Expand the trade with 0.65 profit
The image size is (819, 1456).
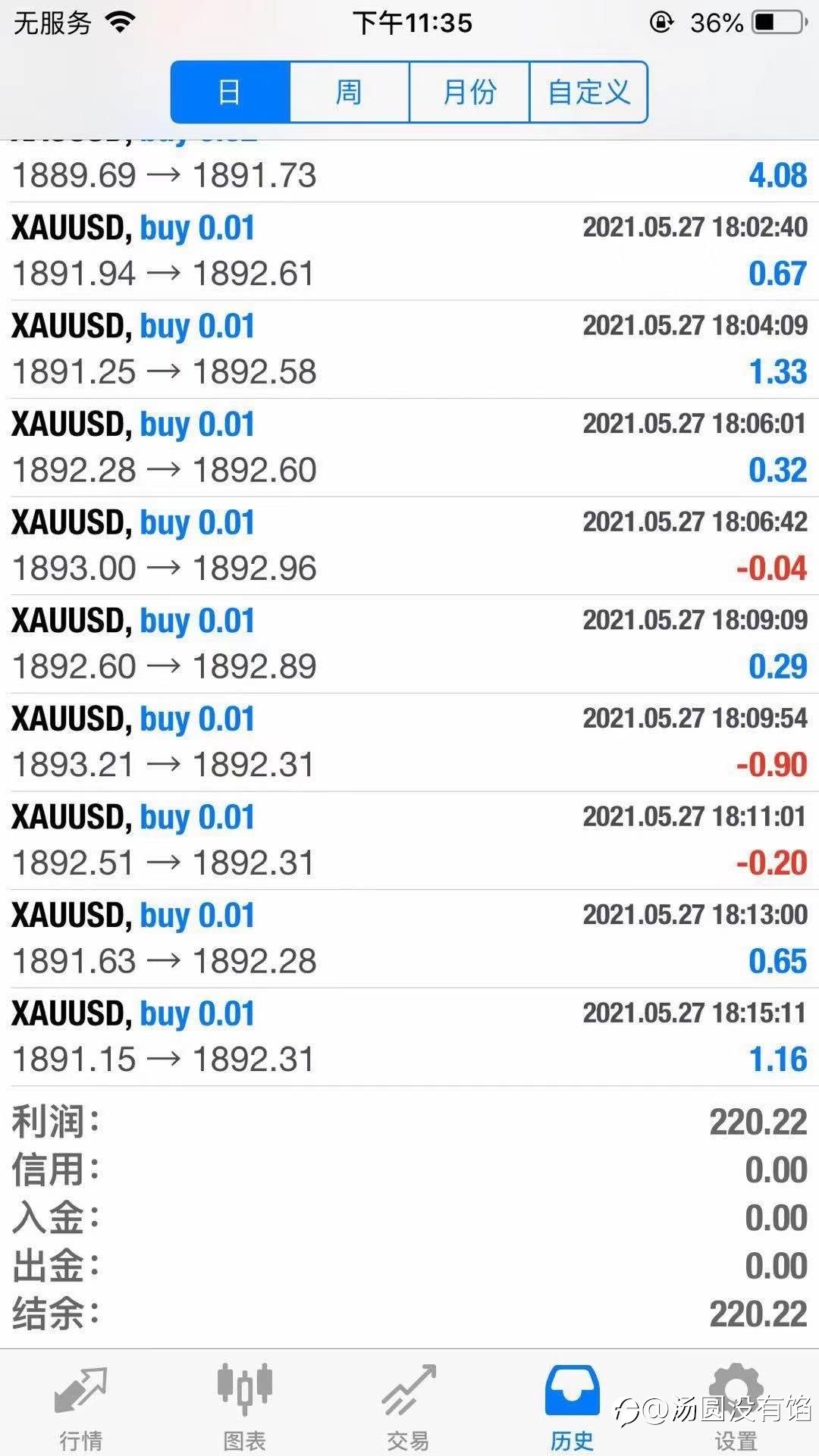409,939
